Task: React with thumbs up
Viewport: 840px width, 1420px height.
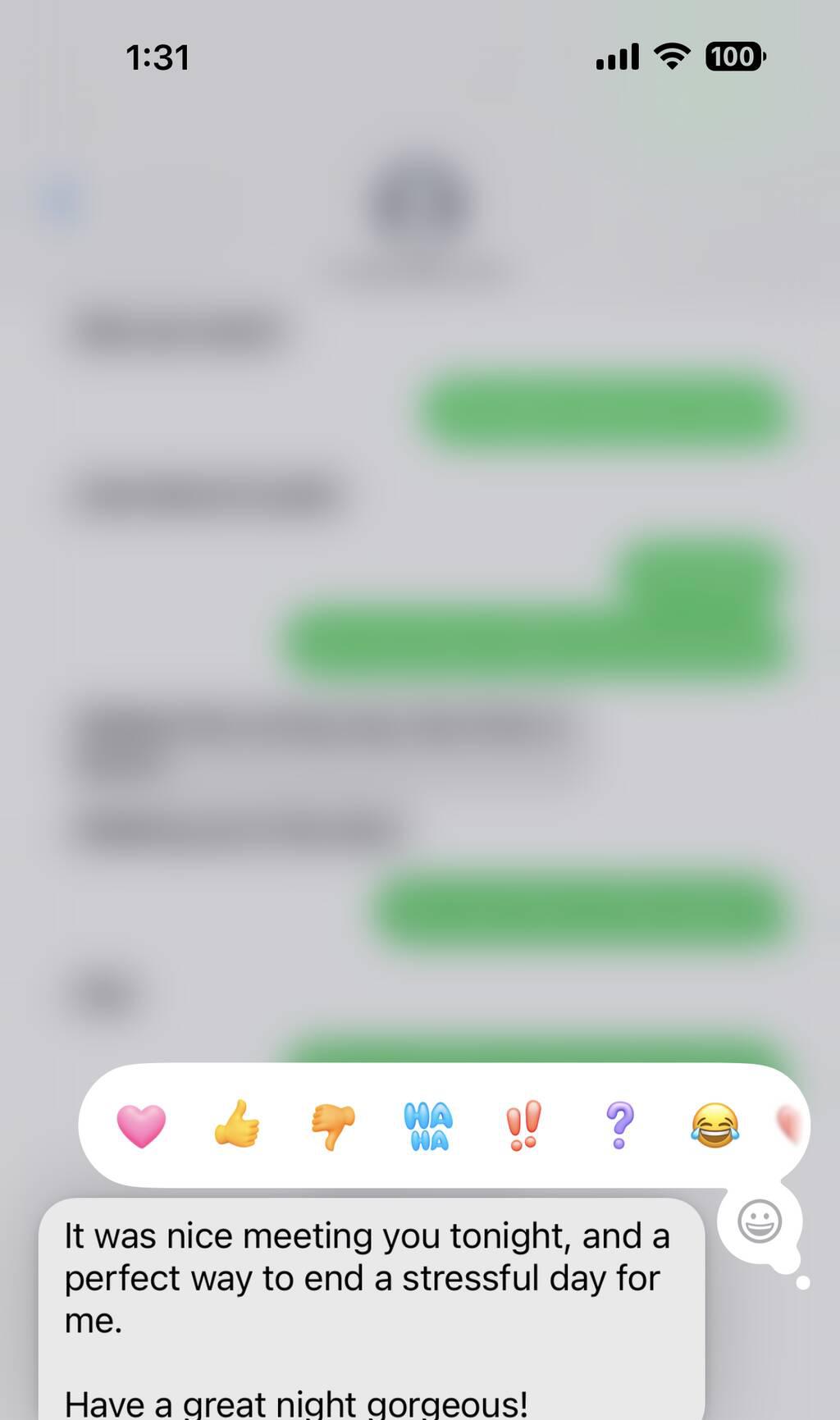Action: click(237, 1124)
